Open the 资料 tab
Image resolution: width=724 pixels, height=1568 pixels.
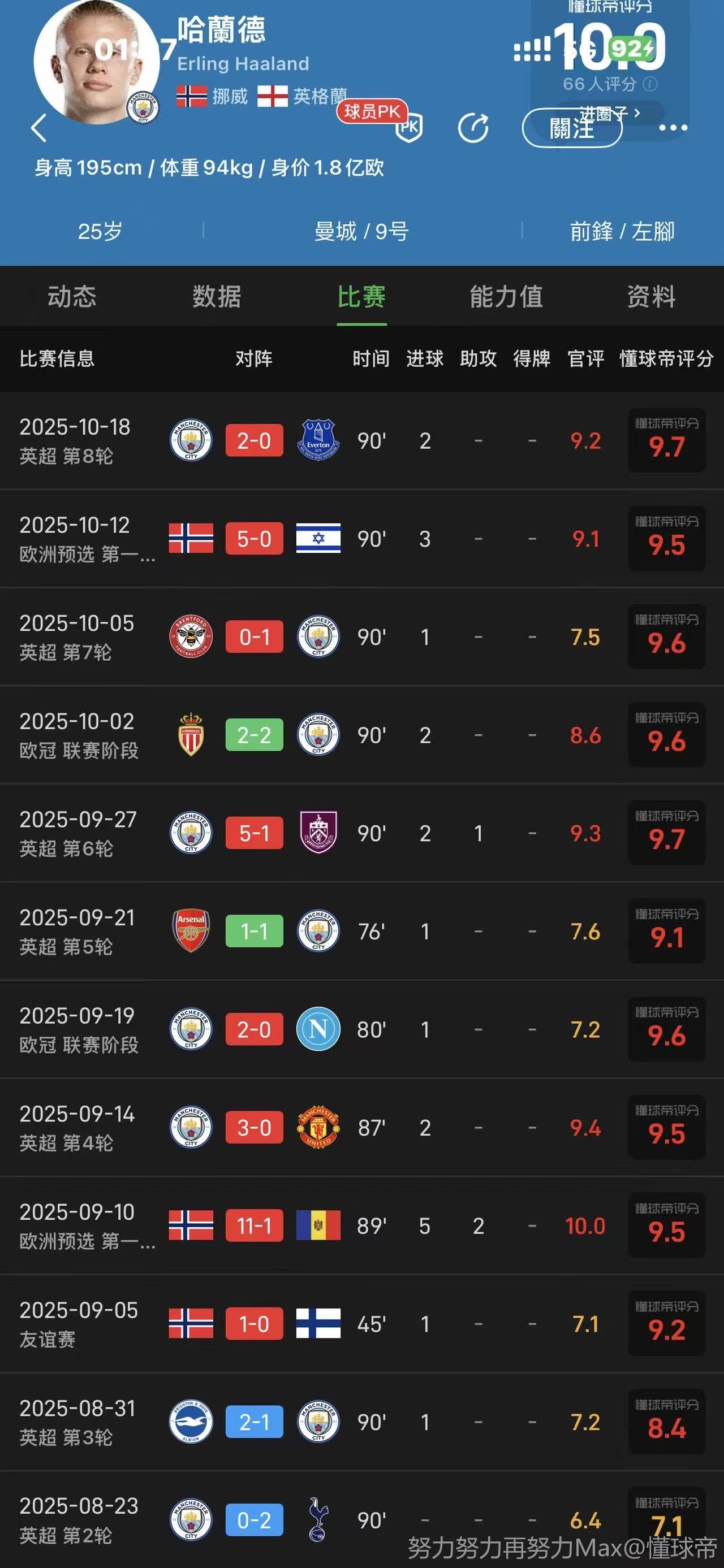(651, 297)
